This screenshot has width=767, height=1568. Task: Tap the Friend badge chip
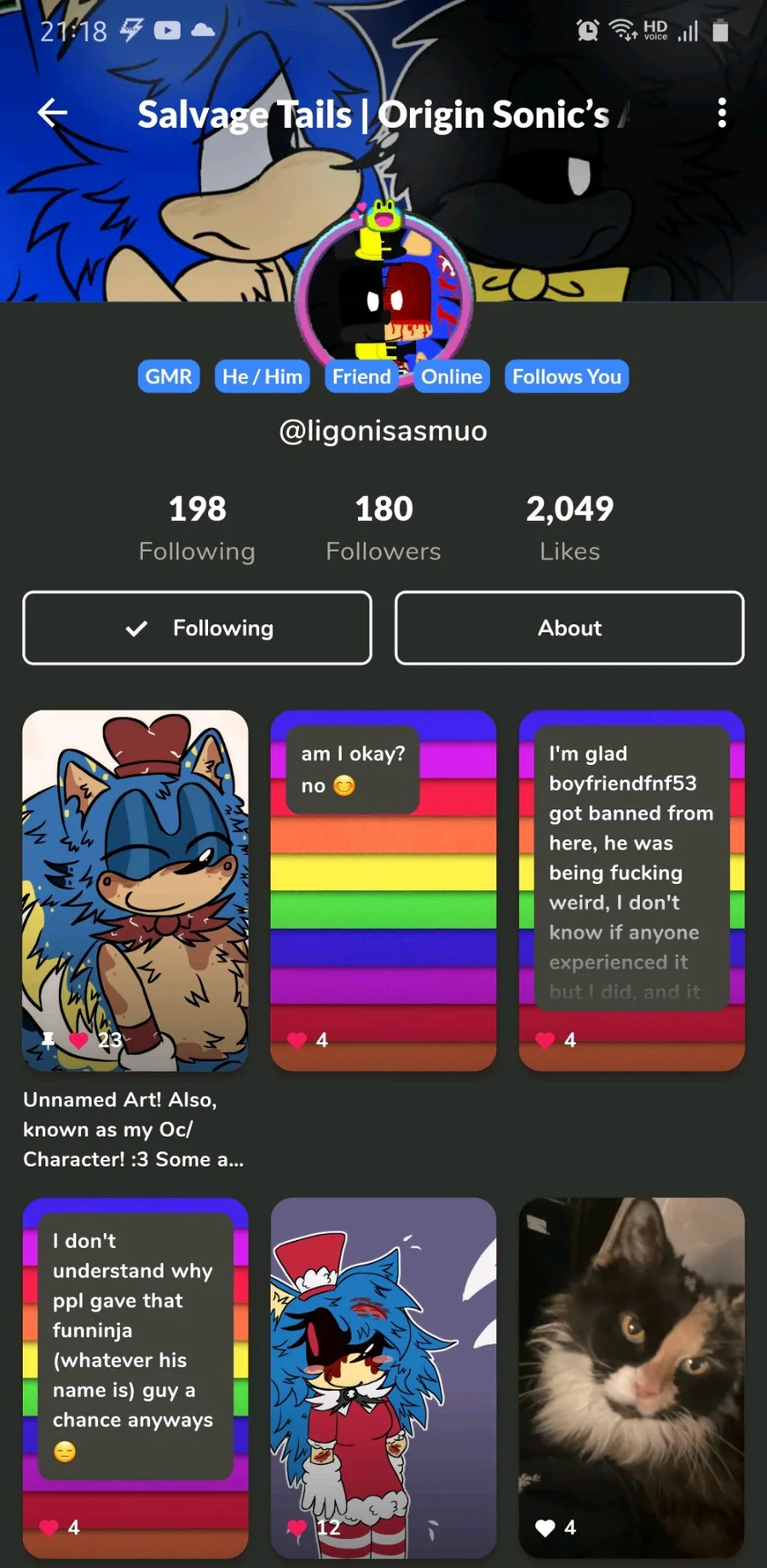tap(360, 376)
